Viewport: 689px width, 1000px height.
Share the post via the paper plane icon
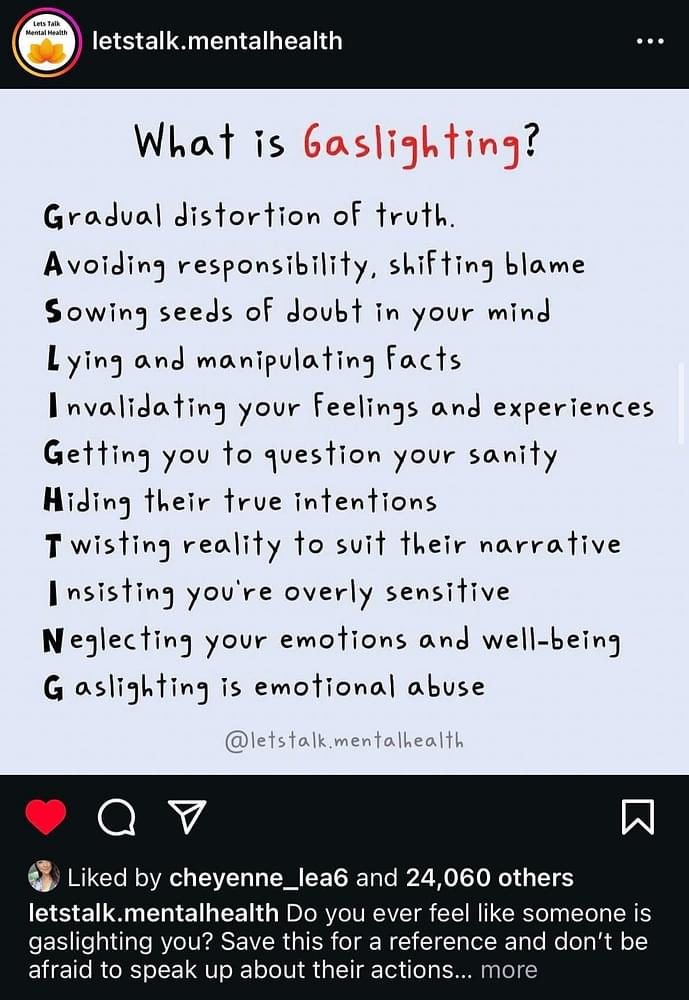(187, 817)
